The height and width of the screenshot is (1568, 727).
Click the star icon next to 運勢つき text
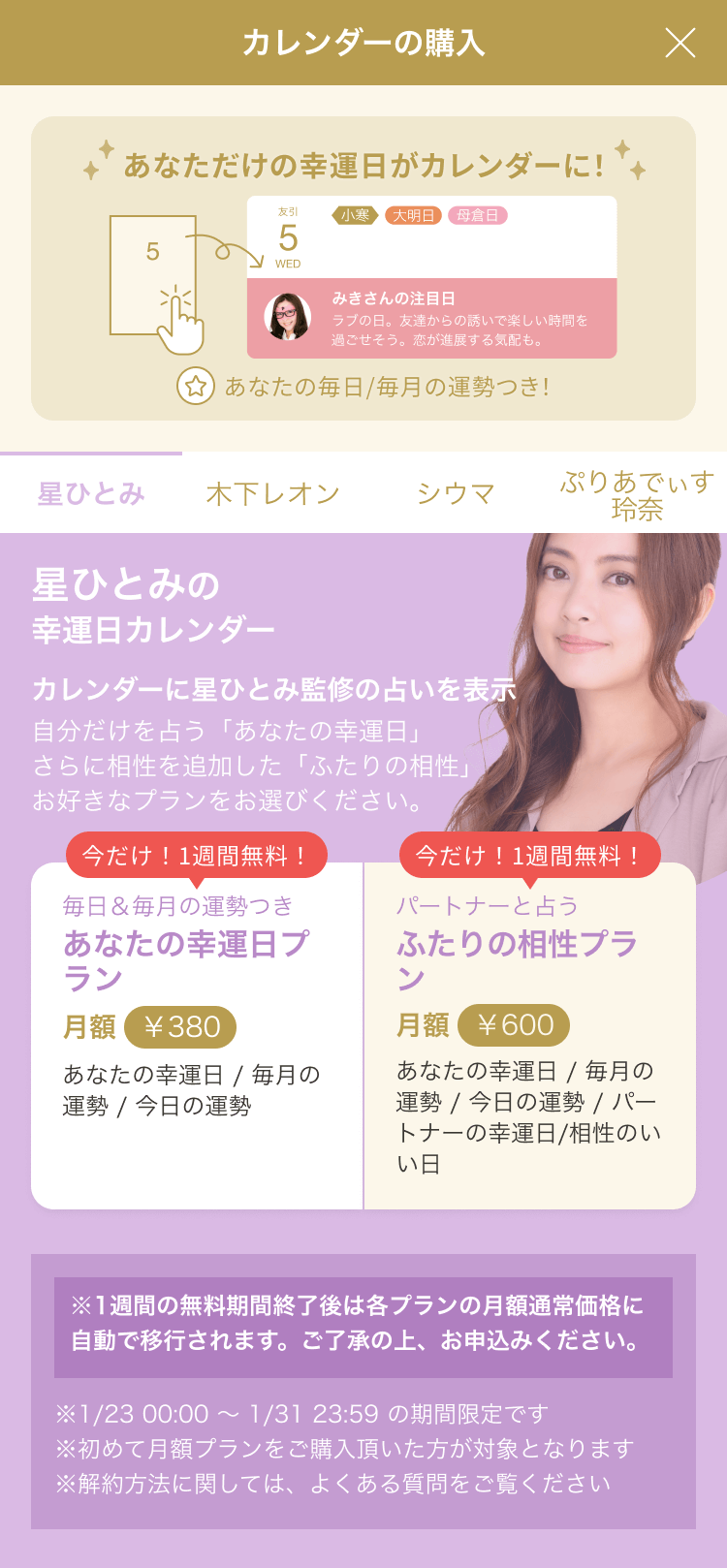tap(195, 388)
